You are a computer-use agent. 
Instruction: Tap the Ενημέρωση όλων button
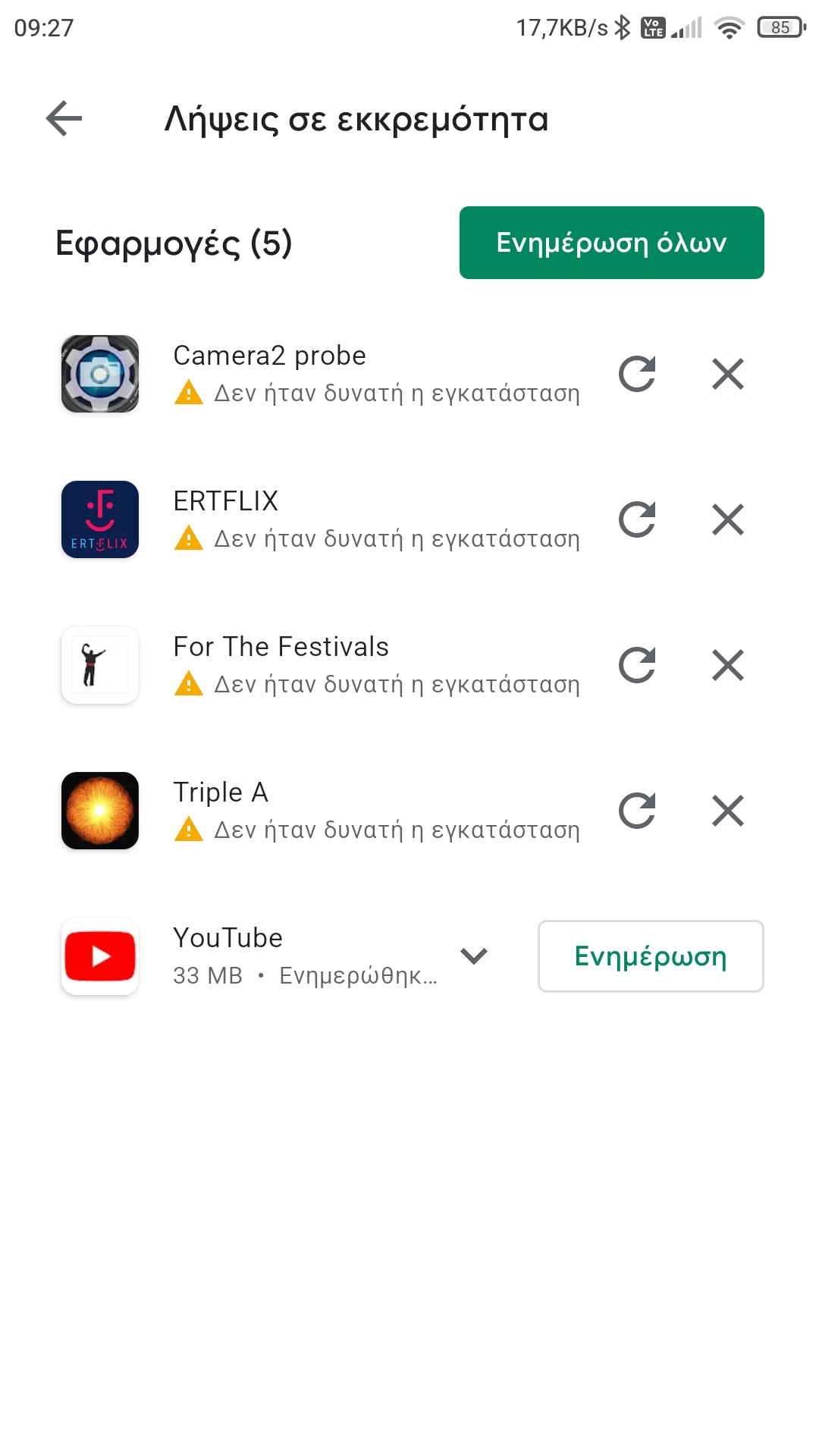(611, 243)
